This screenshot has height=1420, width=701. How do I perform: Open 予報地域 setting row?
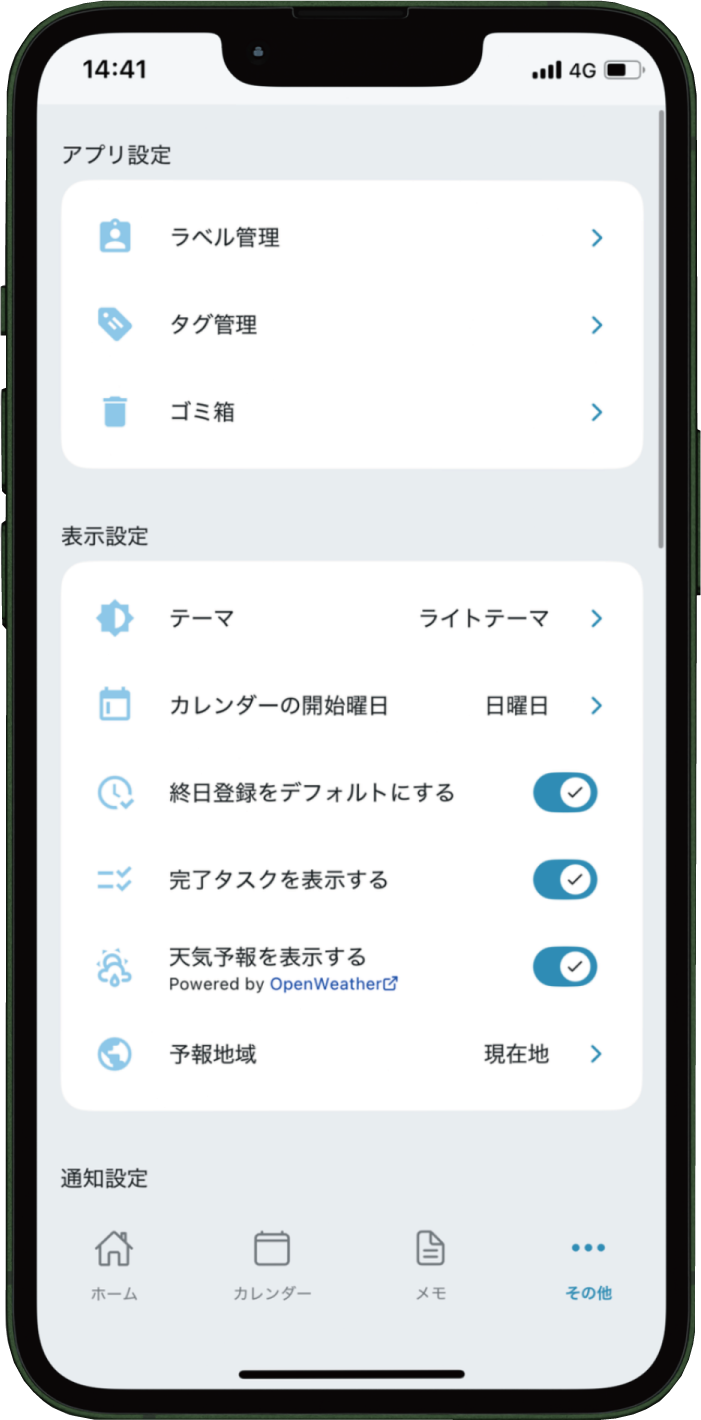[x=351, y=1054]
